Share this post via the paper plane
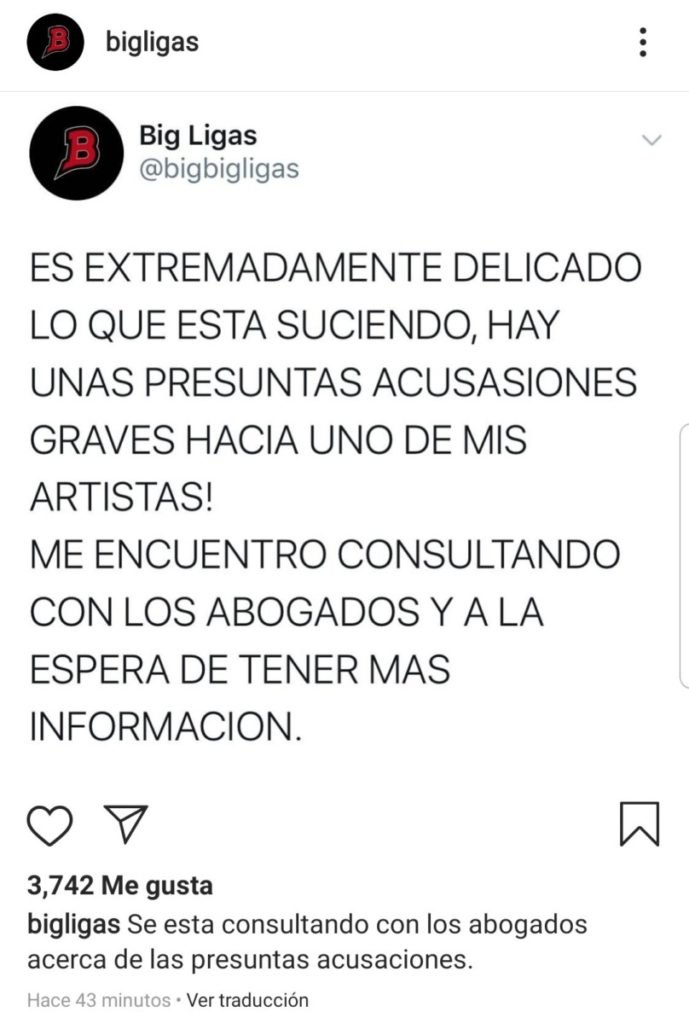The height and width of the screenshot is (1024, 689). 127,823
